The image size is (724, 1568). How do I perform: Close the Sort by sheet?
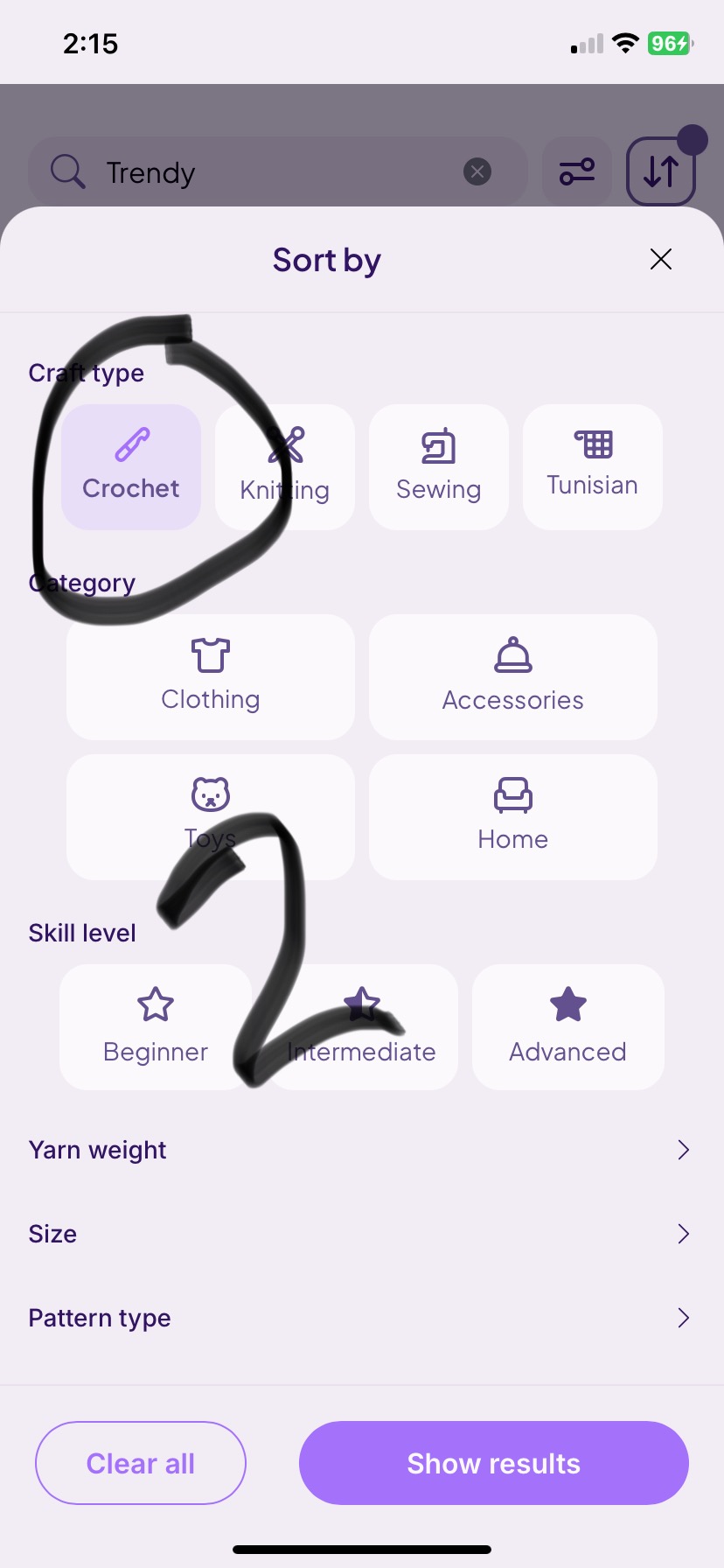661,259
